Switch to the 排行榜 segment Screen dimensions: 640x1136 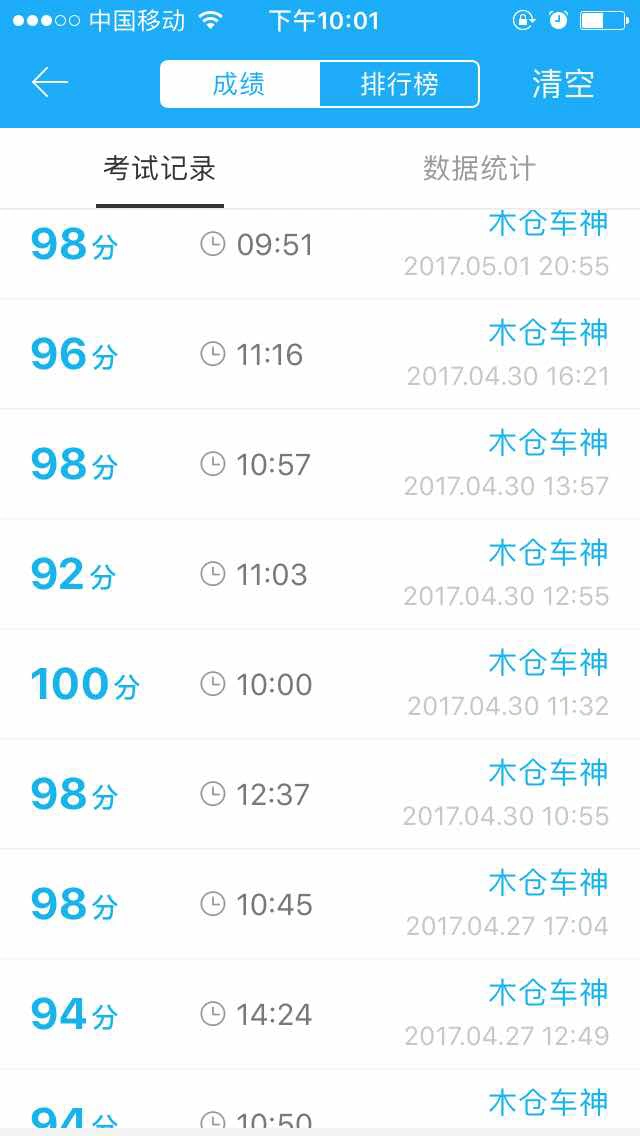click(399, 84)
